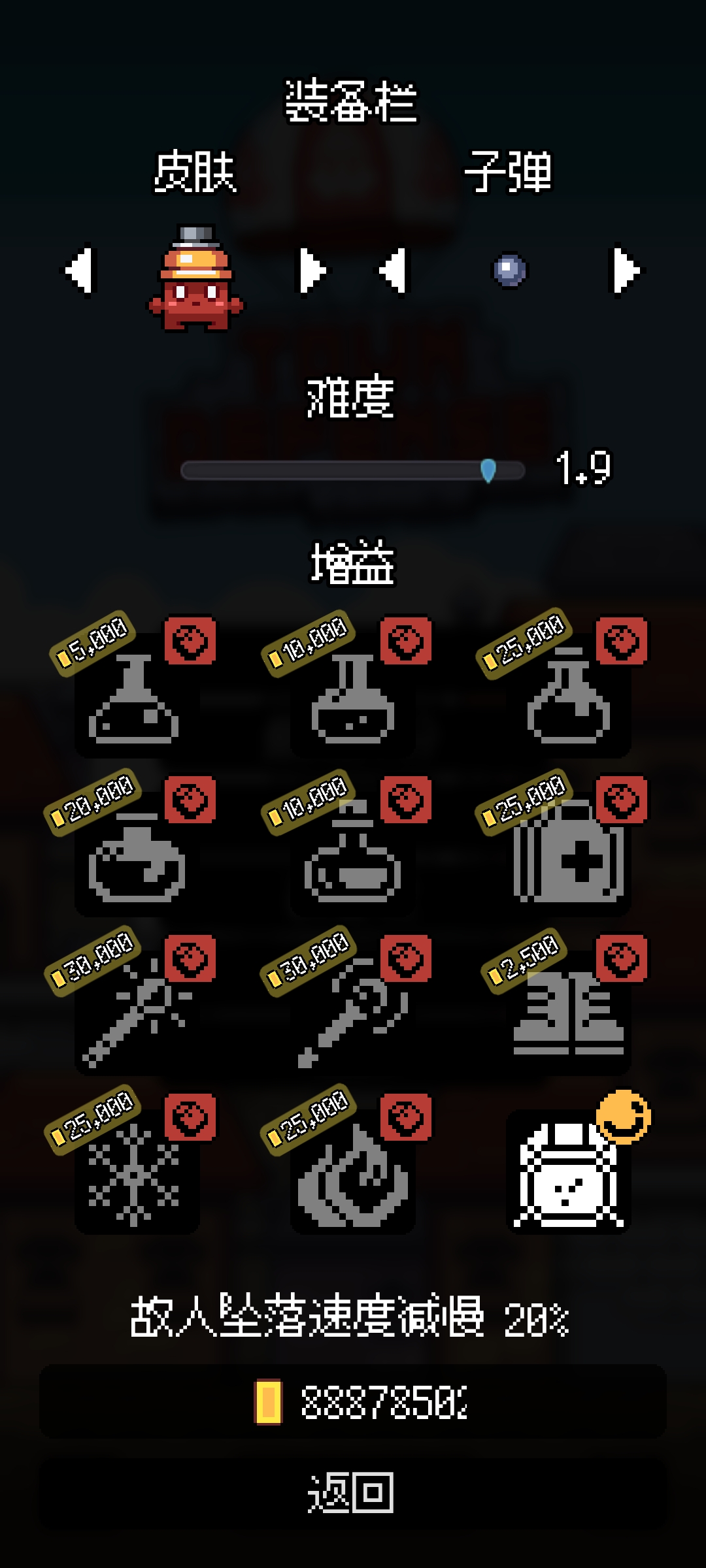Select next skin with right arrow
The image size is (706, 1568).
click(x=312, y=270)
